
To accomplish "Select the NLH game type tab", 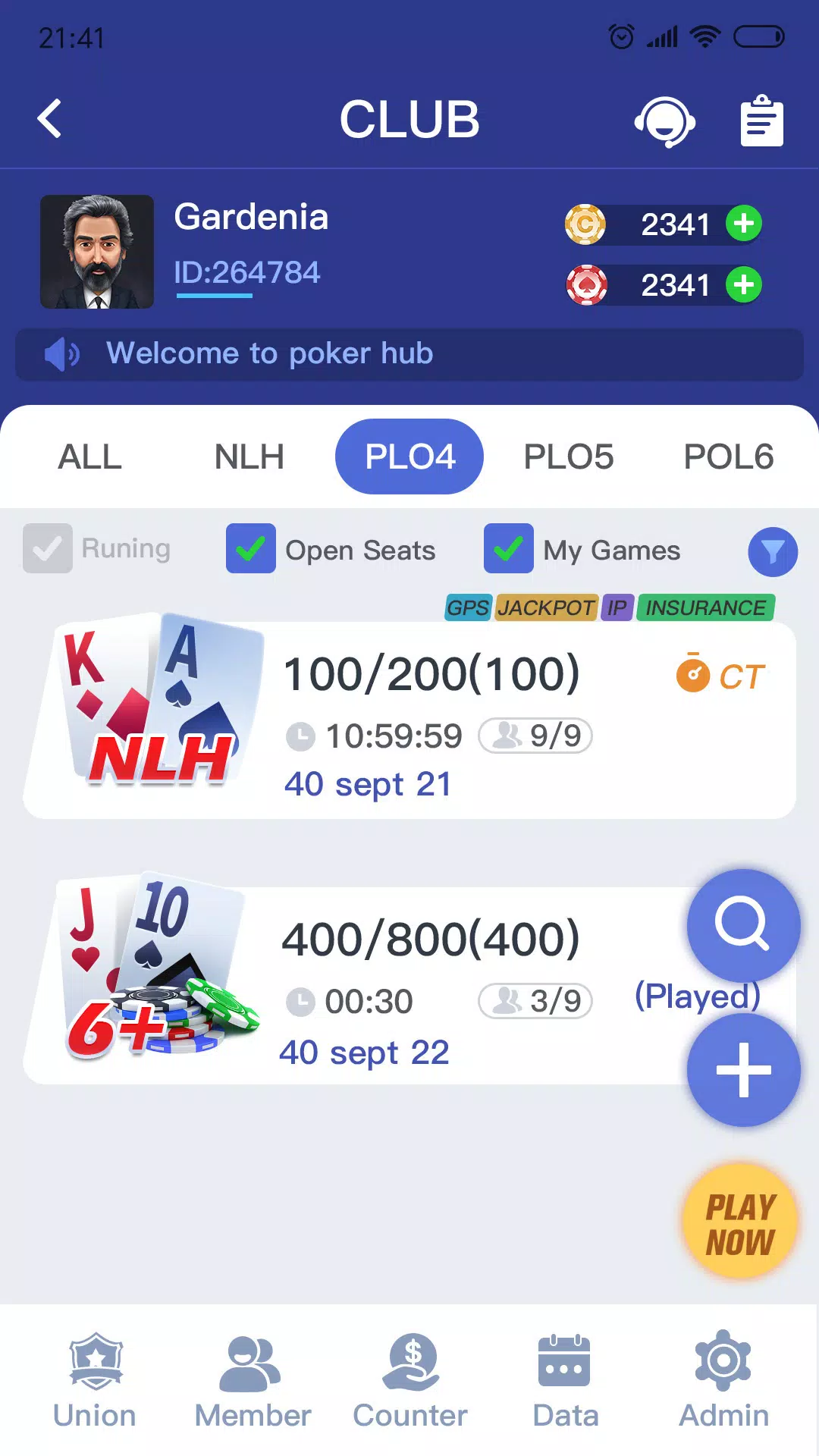I will pos(249,457).
